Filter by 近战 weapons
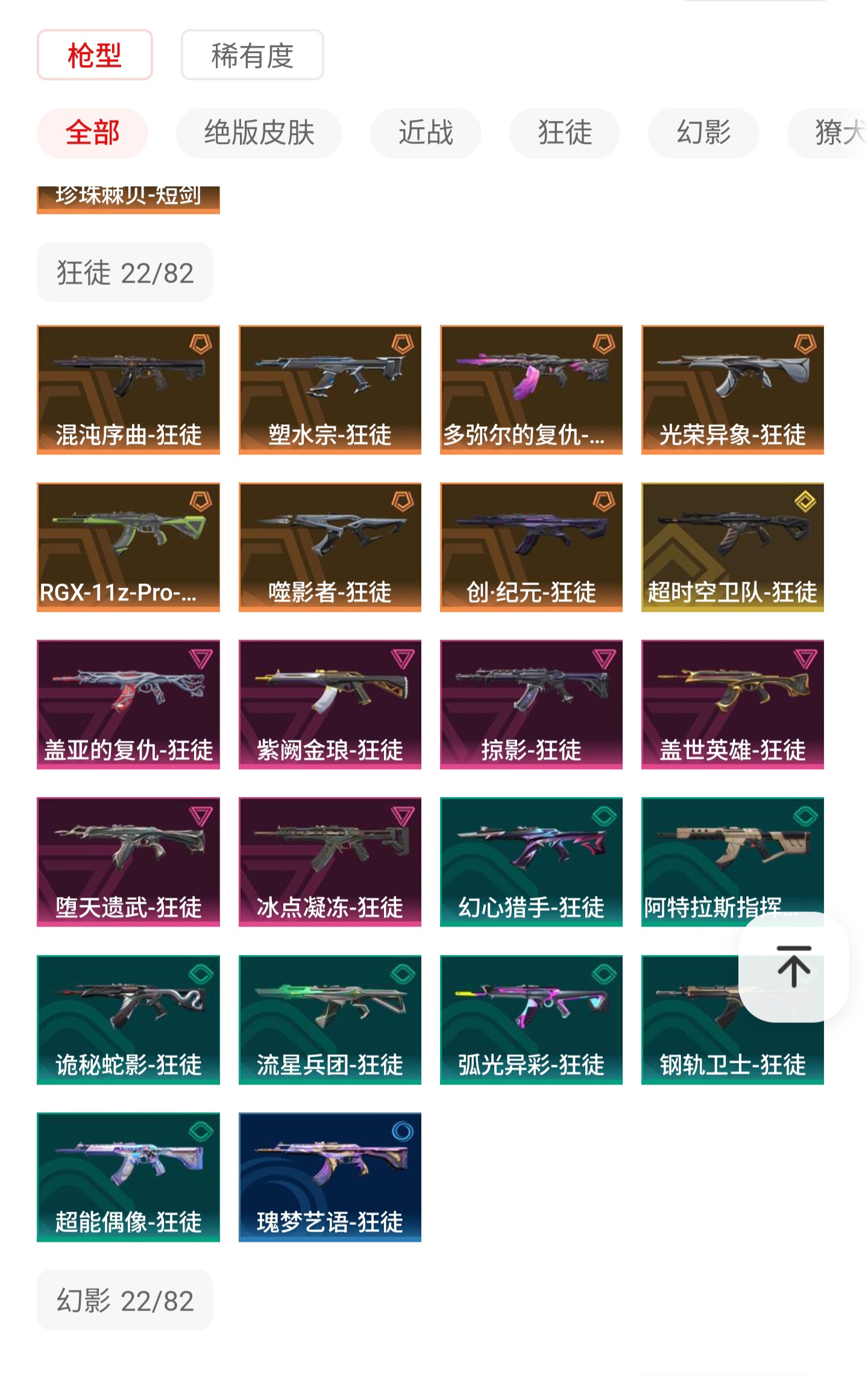Viewport: 868px width, 1375px height. point(426,133)
